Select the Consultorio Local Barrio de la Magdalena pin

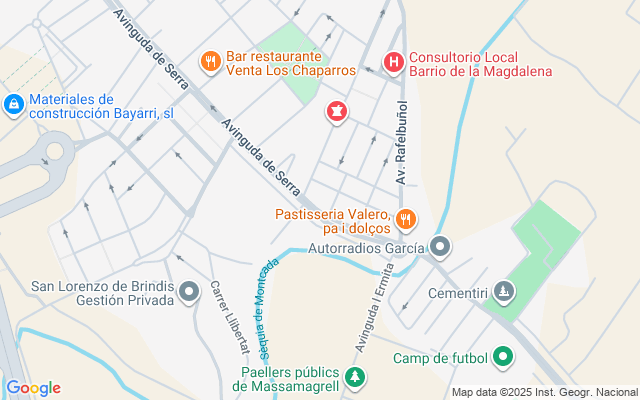click(394, 62)
